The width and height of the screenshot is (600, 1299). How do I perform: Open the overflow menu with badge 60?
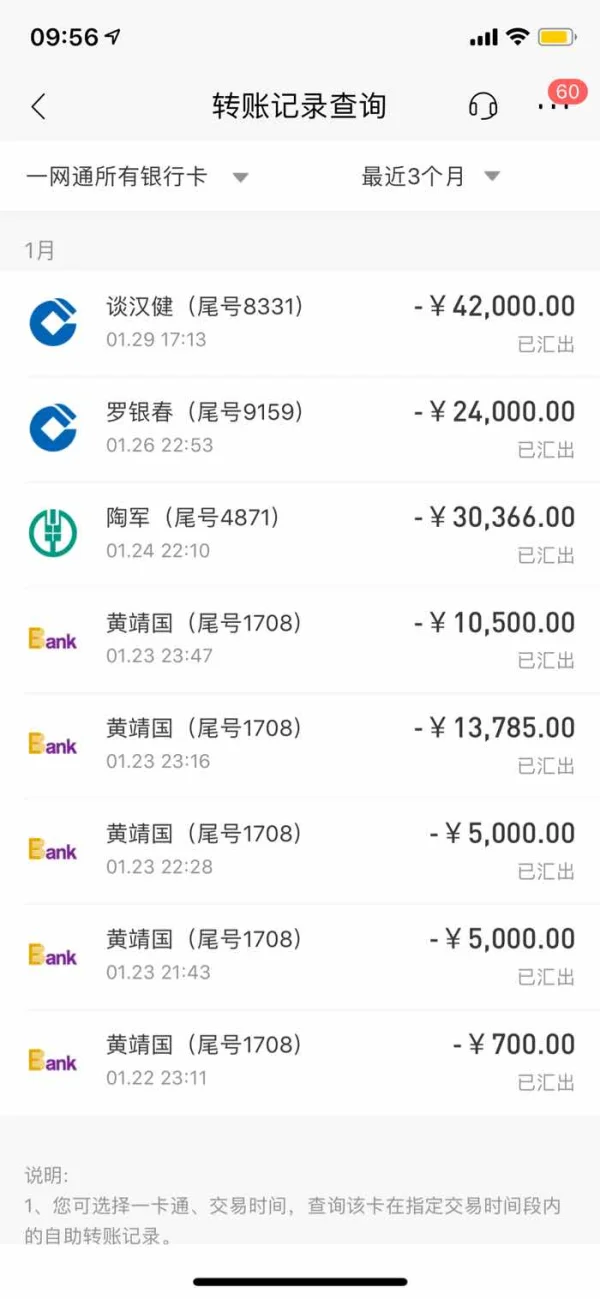tap(552, 105)
